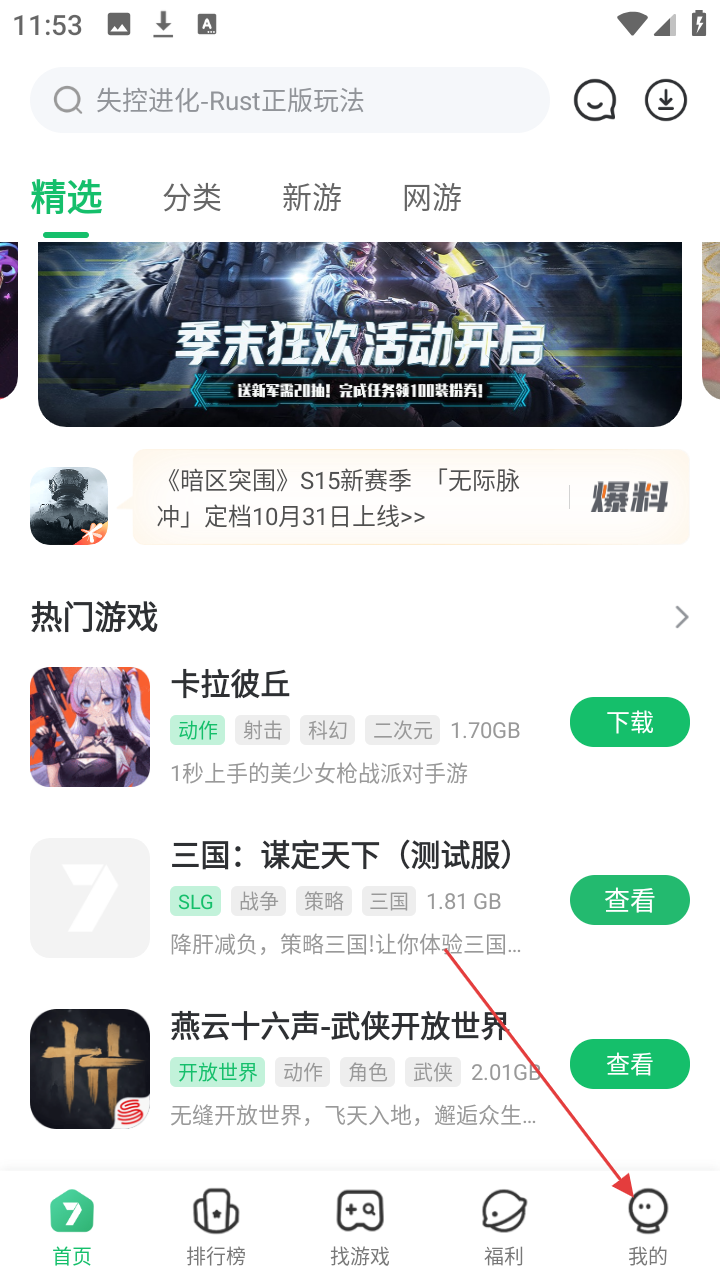Switch to the 新游 tab
This screenshot has width=720, height=1280.
311,198
